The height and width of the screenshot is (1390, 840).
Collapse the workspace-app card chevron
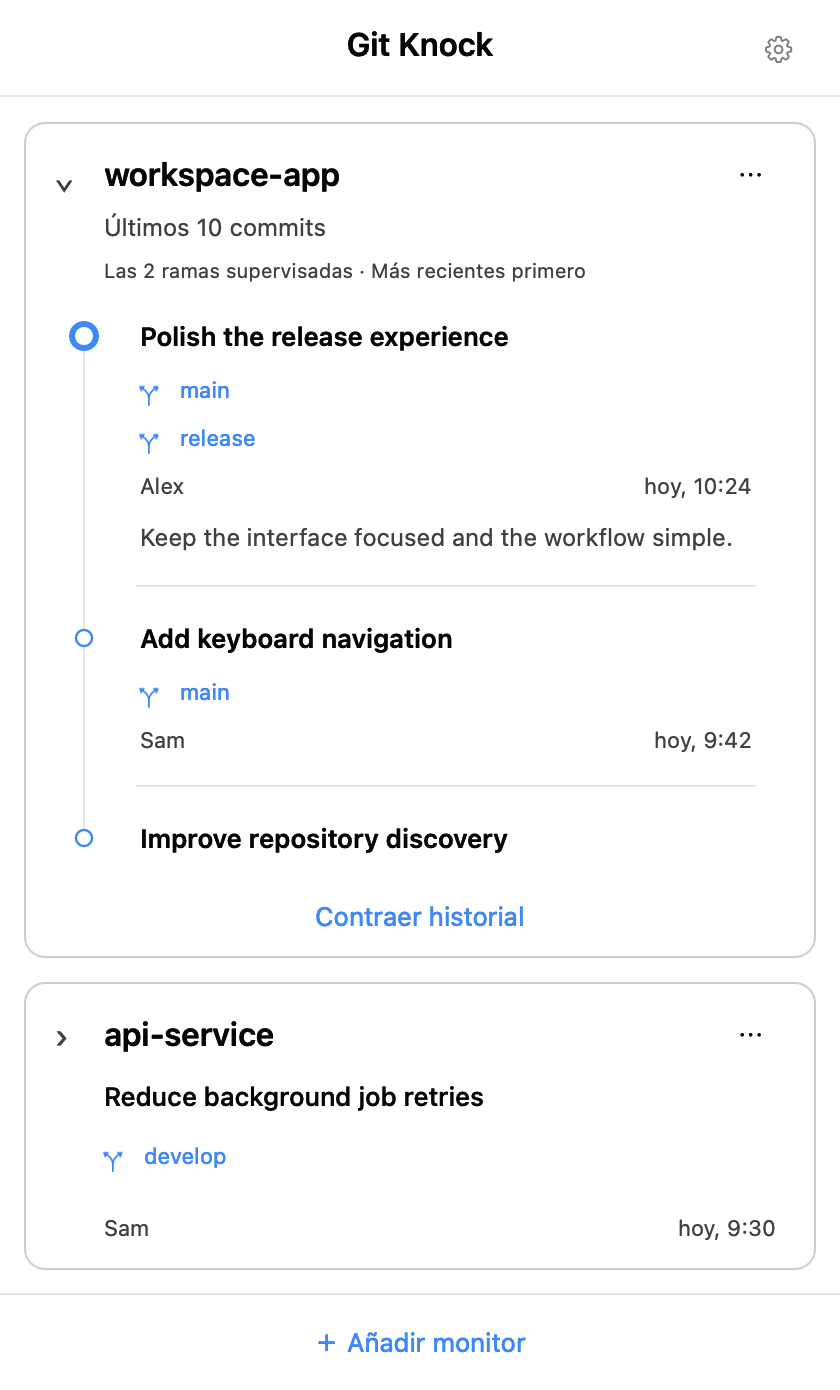(x=64, y=185)
